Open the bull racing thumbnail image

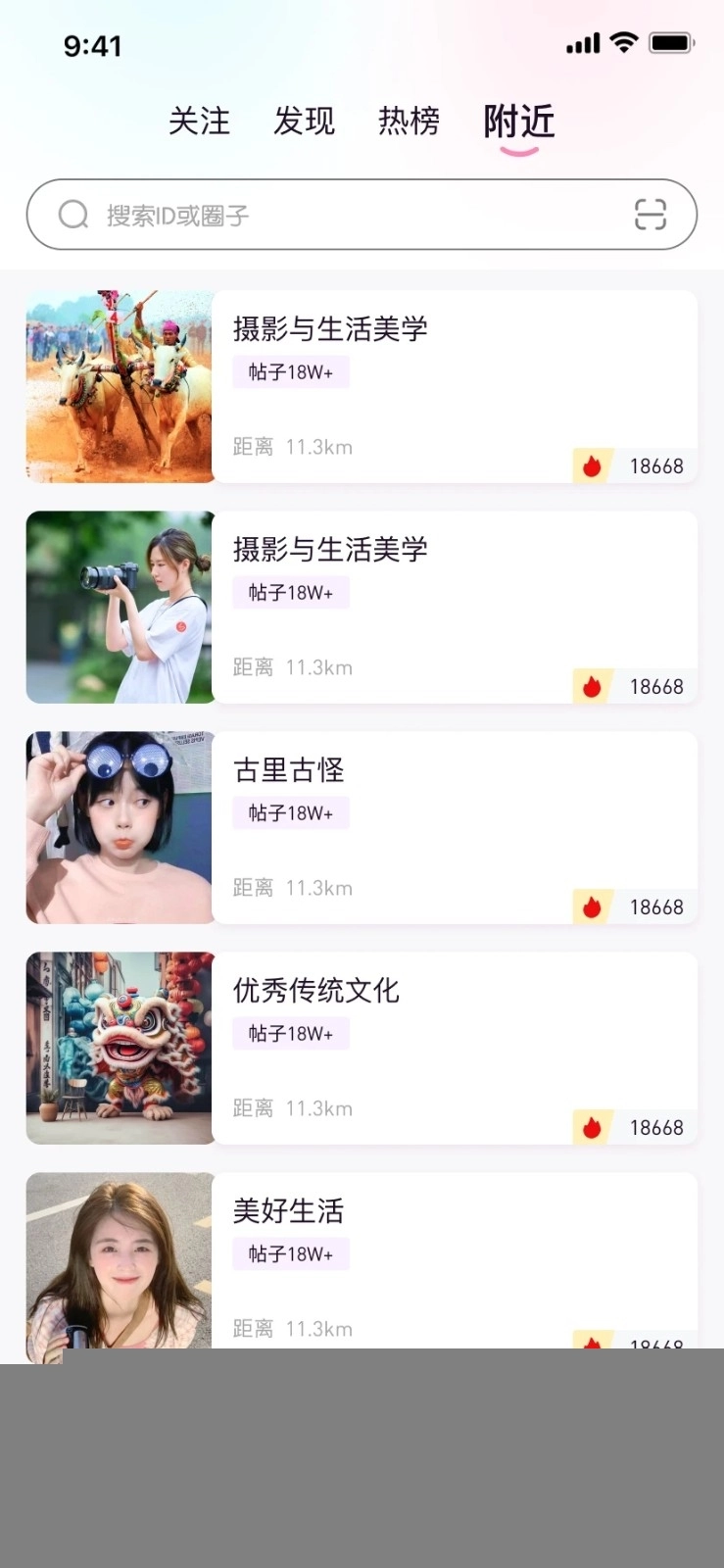(x=119, y=386)
